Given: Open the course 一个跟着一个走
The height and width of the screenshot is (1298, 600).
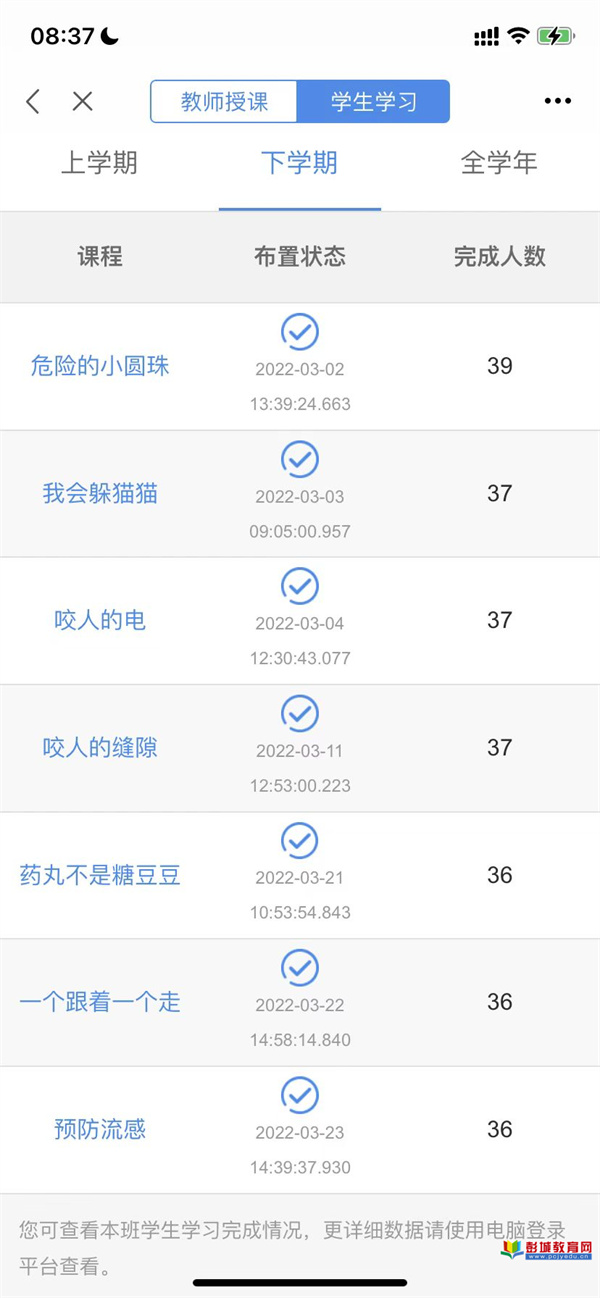Looking at the screenshot, I should point(100,1002).
